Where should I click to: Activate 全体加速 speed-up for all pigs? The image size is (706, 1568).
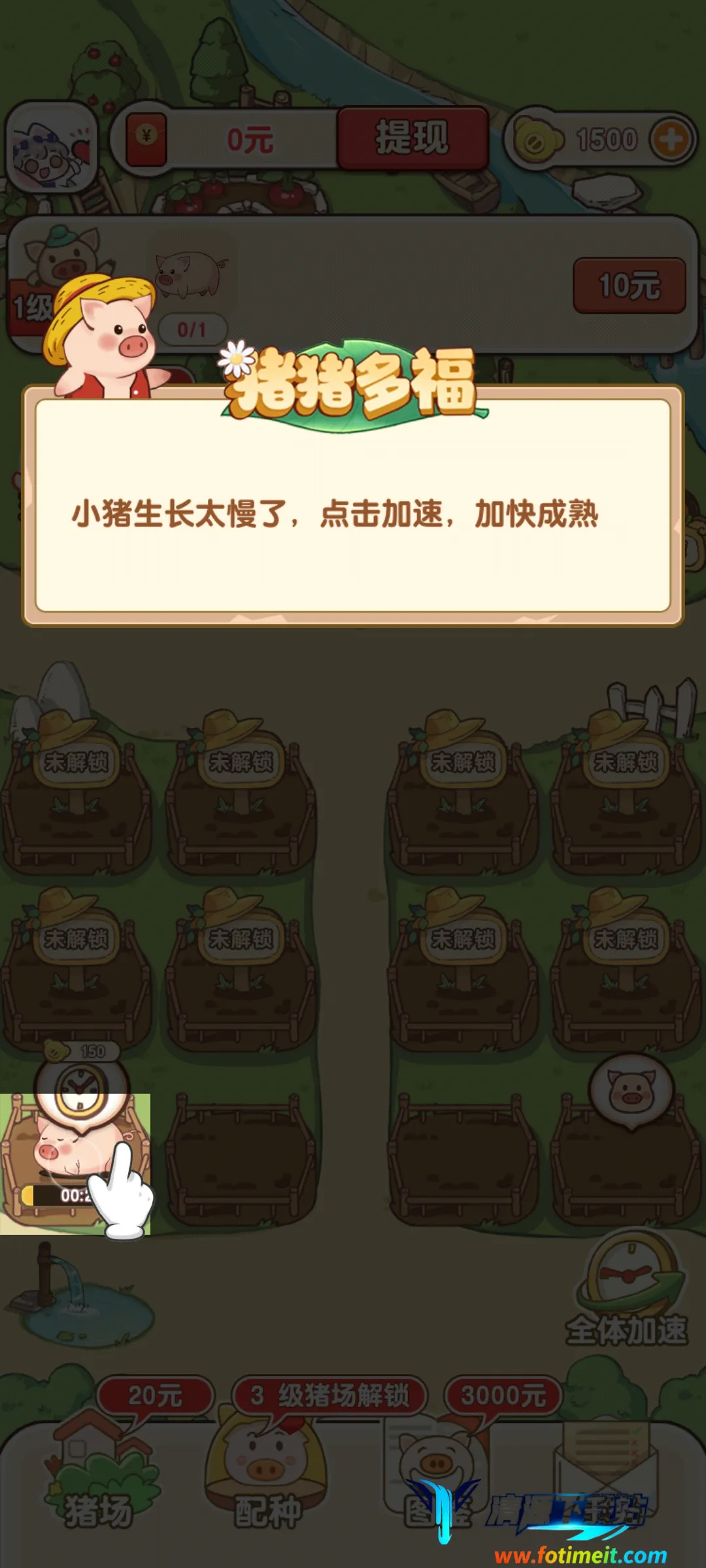(628, 1290)
